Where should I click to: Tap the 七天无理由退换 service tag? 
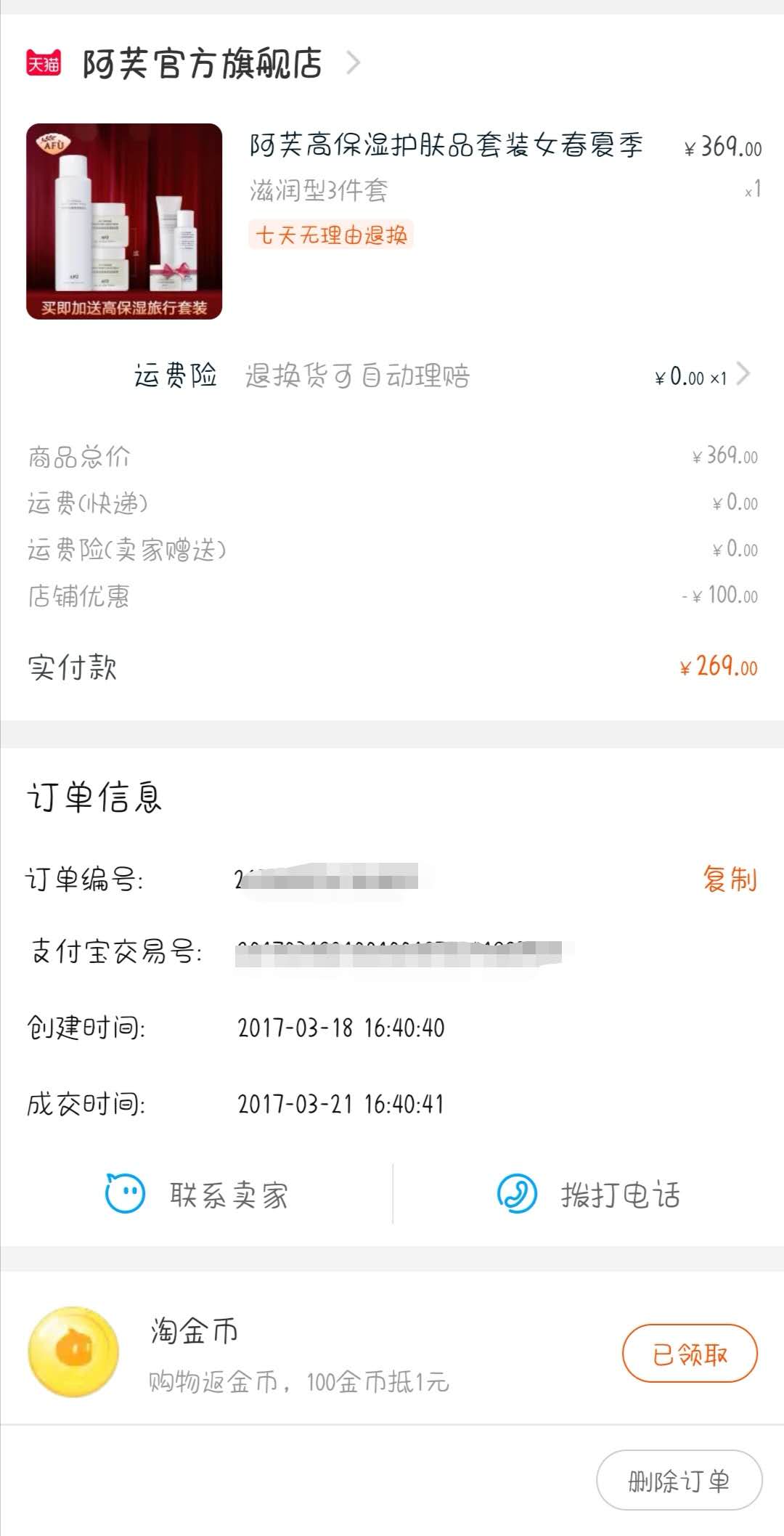(x=331, y=235)
